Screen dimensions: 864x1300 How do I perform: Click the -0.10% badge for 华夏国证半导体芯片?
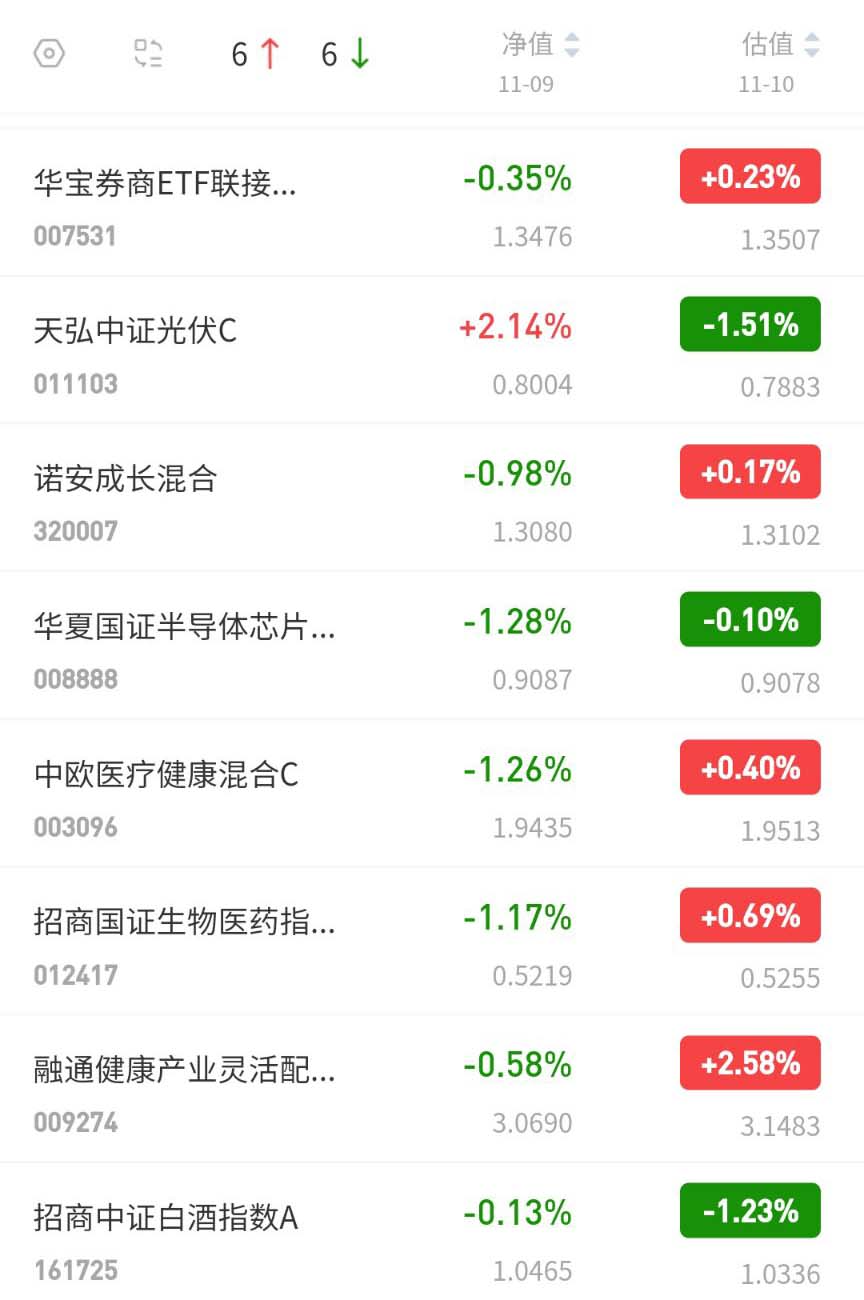click(x=750, y=619)
